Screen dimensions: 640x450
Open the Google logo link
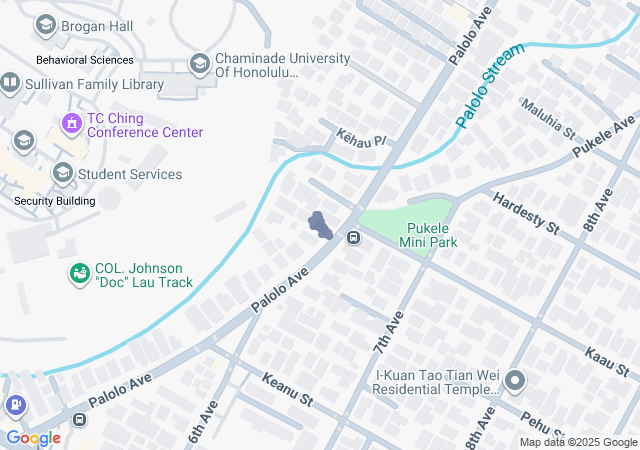pyautogui.click(x=33, y=438)
